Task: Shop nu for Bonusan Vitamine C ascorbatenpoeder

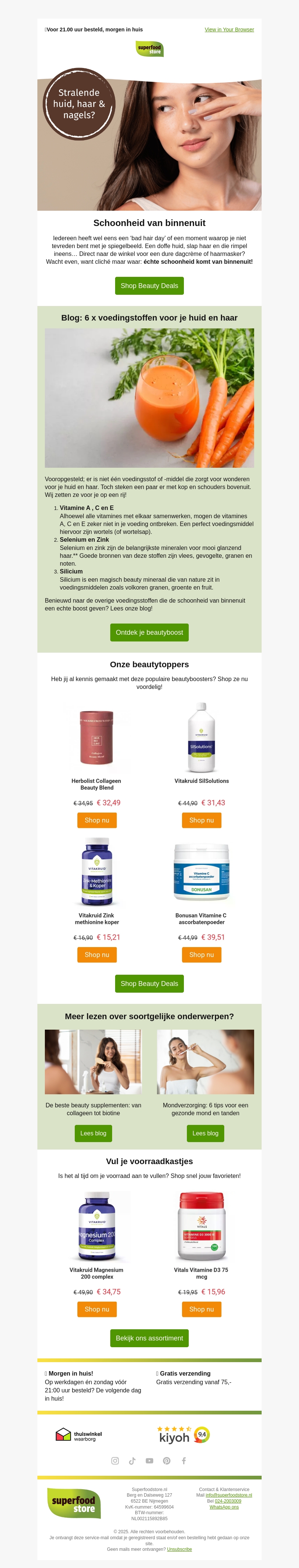Action: (201, 955)
